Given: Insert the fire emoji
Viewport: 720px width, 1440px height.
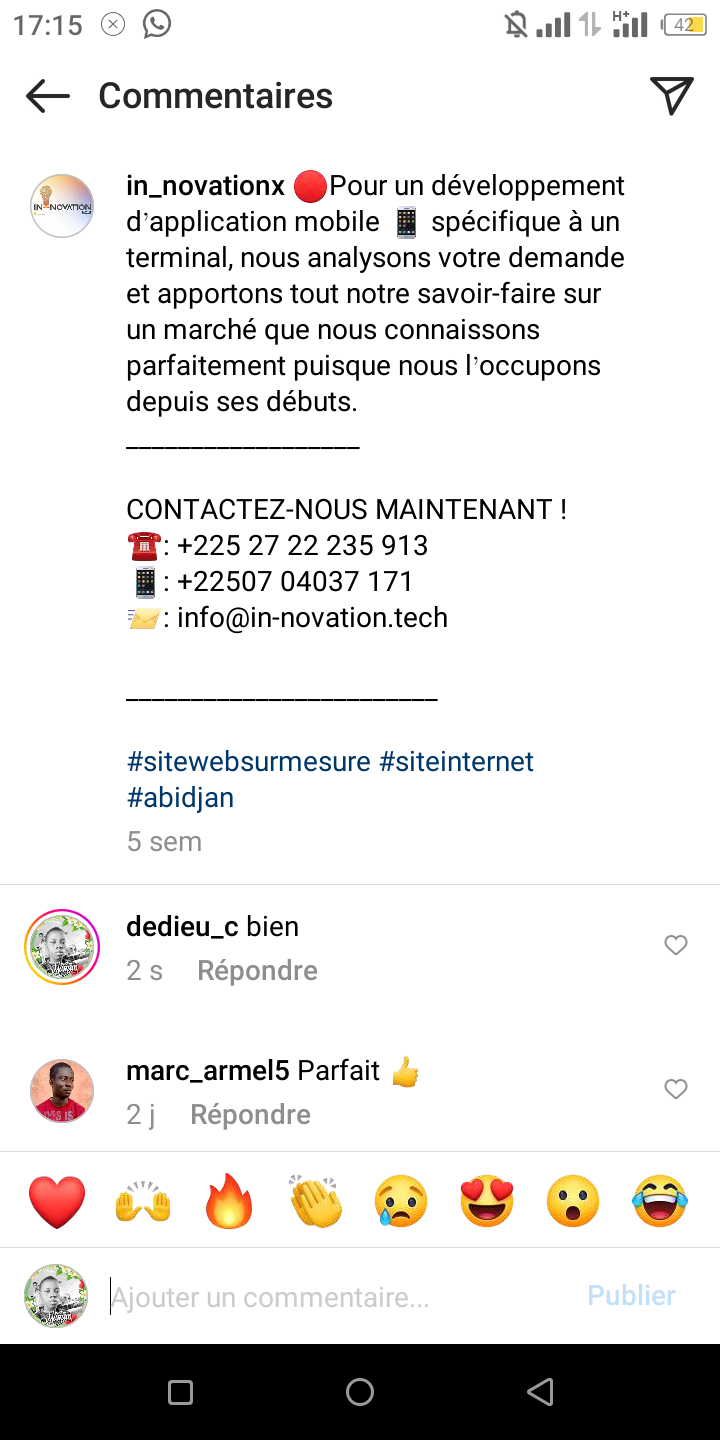Looking at the screenshot, I should click(x=229, y=1202).
